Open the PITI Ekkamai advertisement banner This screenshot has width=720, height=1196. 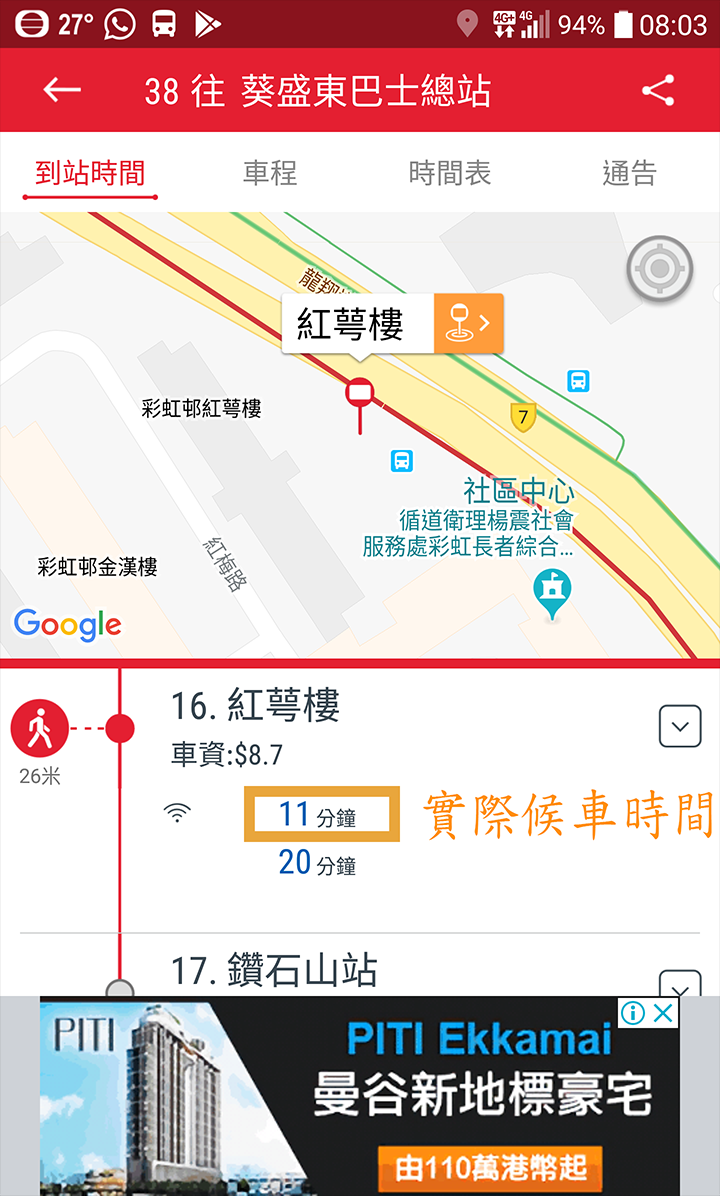coord(360,1100)
